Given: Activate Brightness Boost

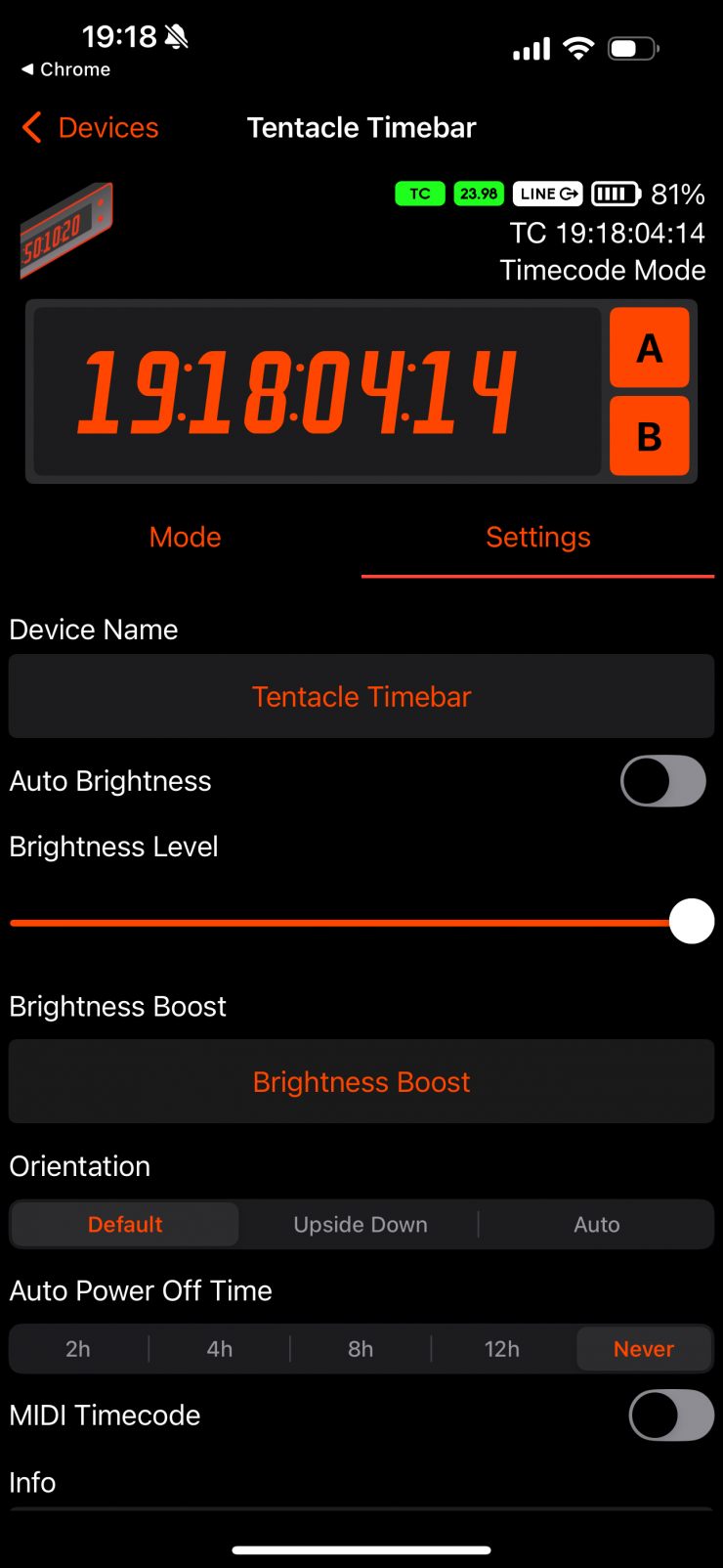Looking at the screenshot, I should pyautogui.click(x=361, y=1081).
